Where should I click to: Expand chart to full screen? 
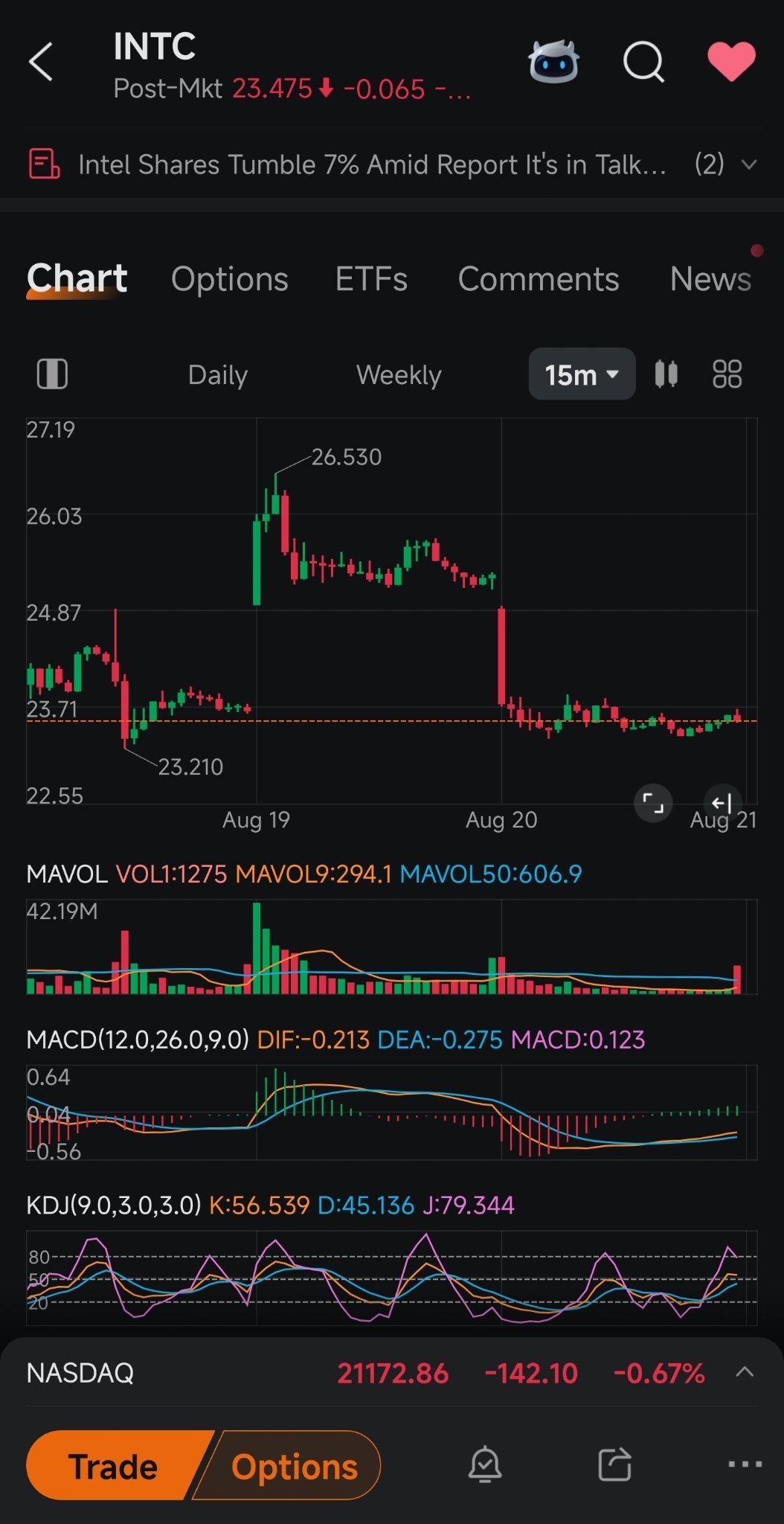pos(653,804)
